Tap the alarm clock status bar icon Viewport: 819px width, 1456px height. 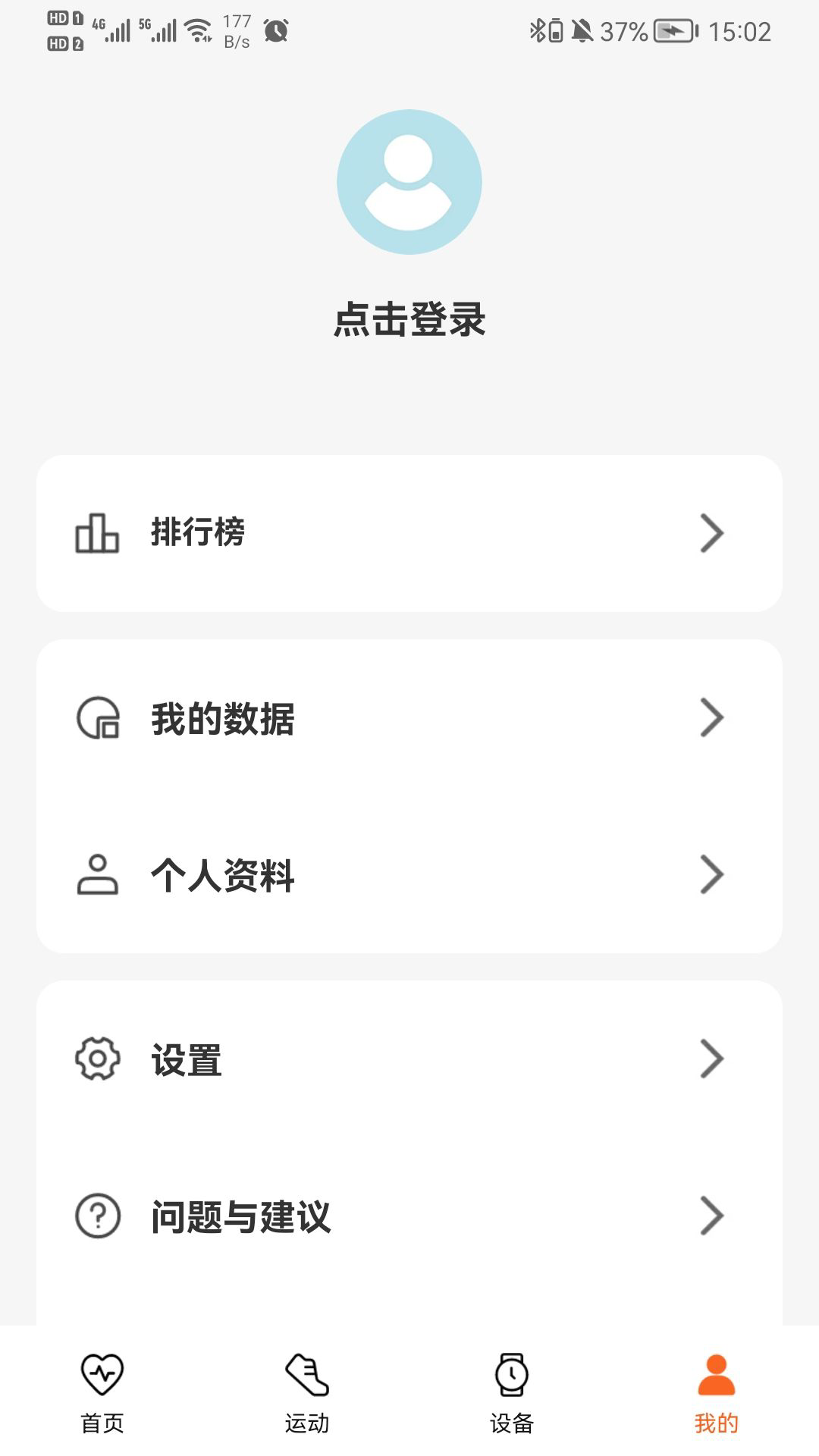(275, 32)
